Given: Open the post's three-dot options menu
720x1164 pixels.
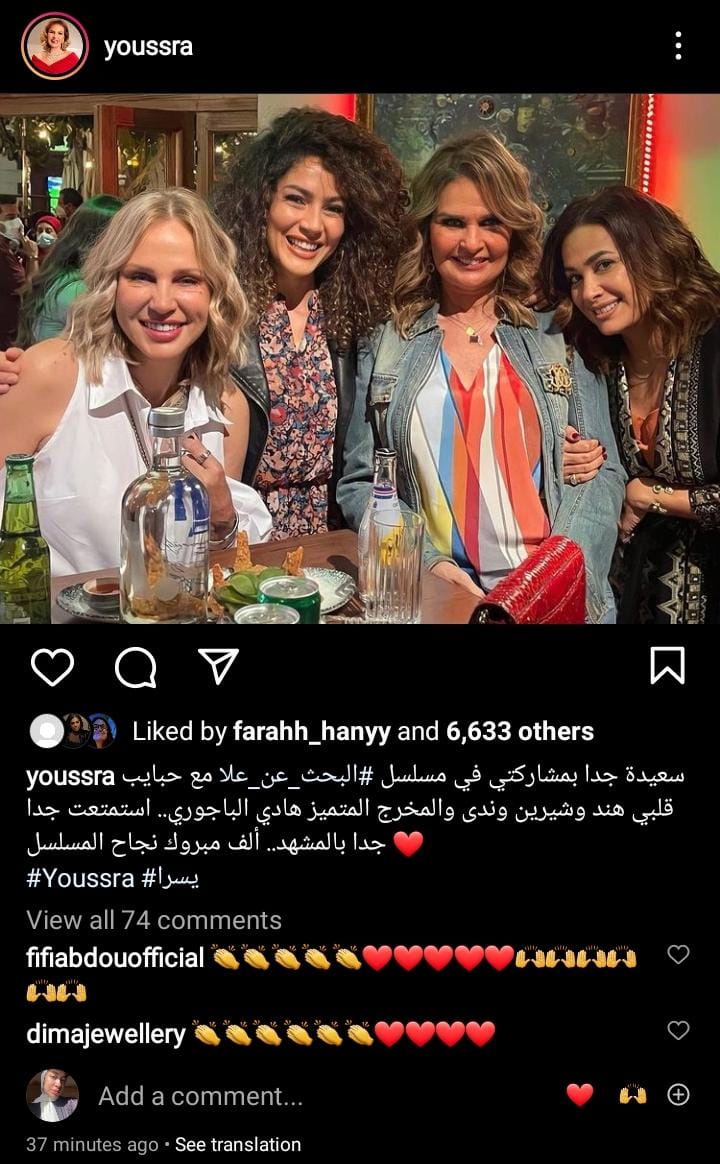Looking at the screenshot, I should [x=678, y=46].
